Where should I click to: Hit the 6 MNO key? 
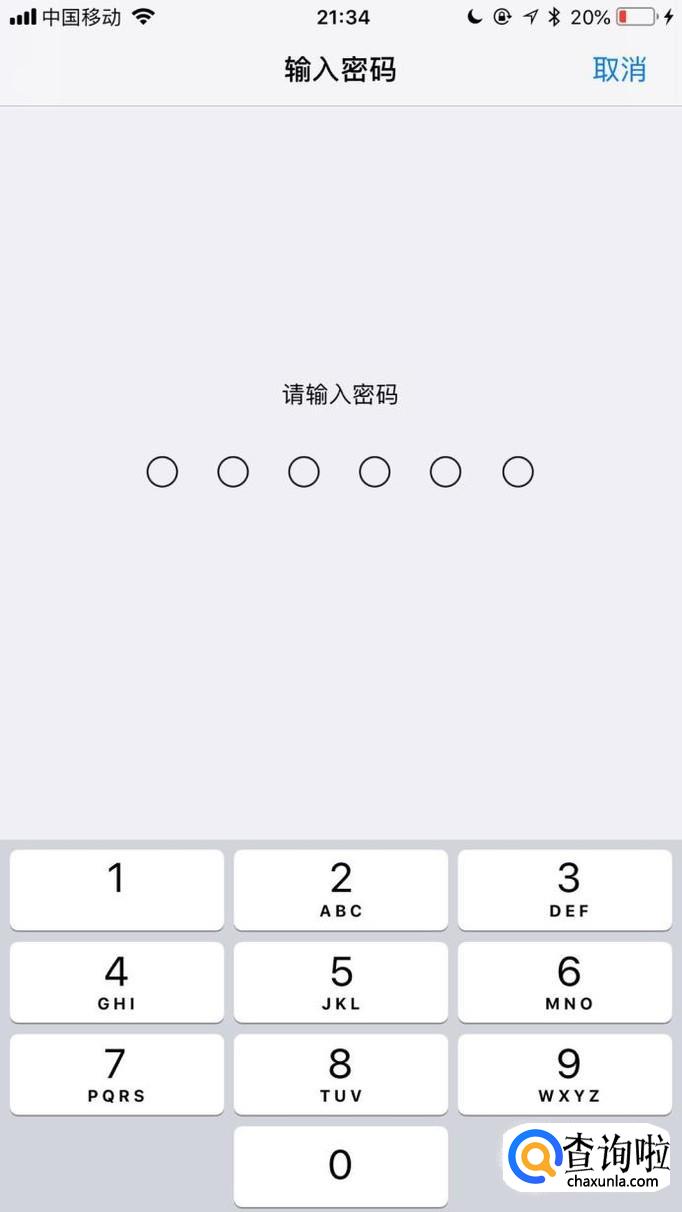(x=565, y=982)
